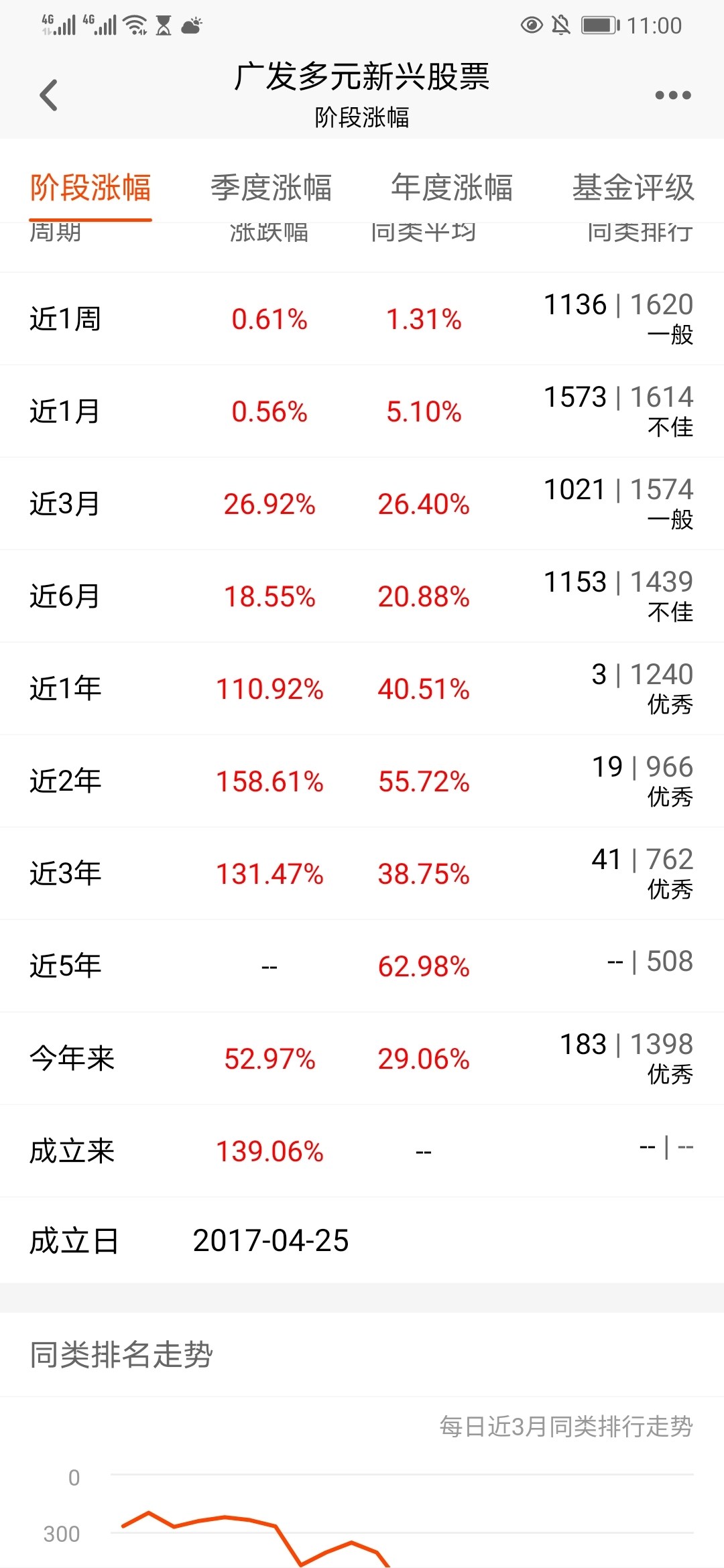Click the establishment date 2017-04-25
The height and width of the screenshot is (1568, 724).
269,1241
